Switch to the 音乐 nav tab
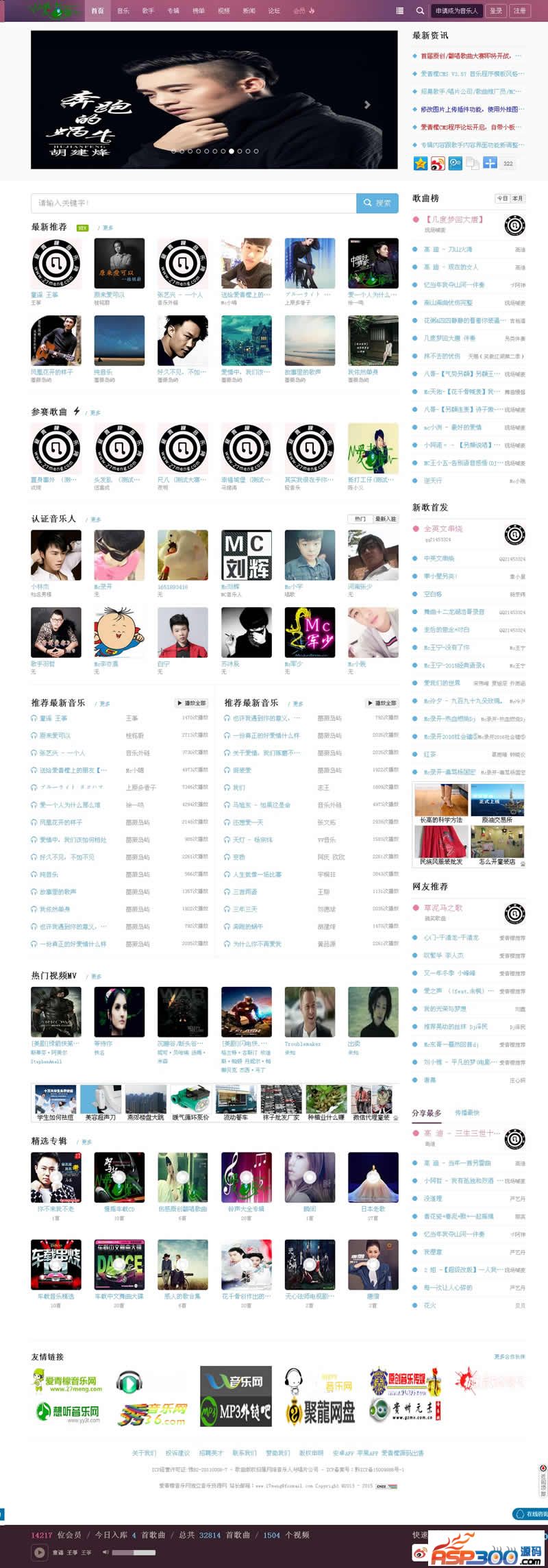 pyautogui.click(x=123, y=11)
